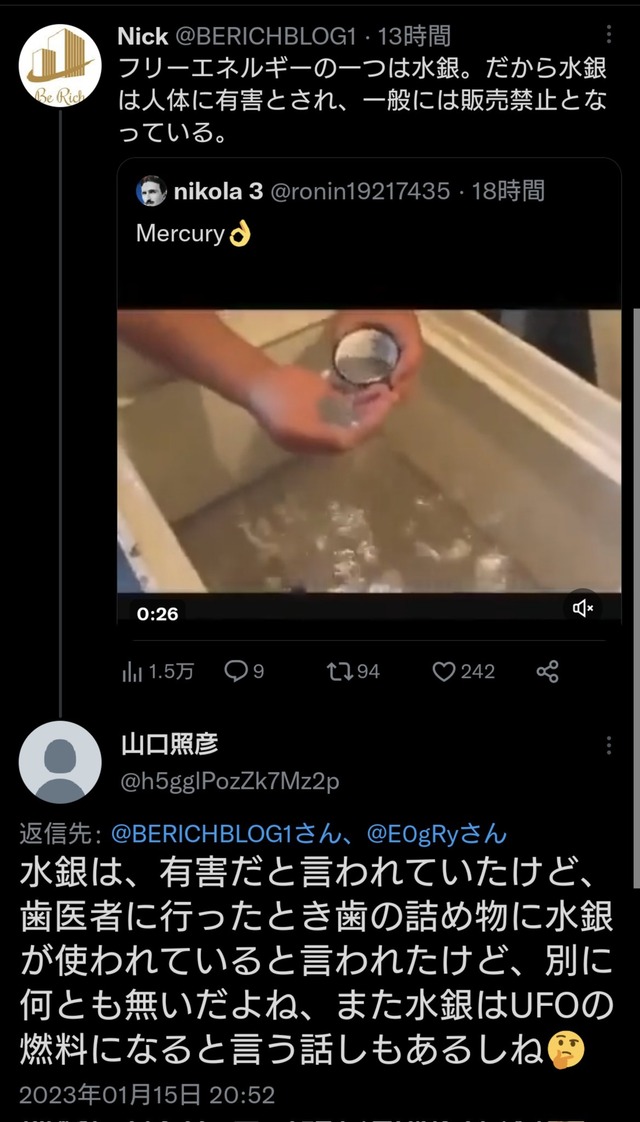Screen dimensions: 640x1122
Task: Like Nick's tweet
Action: click(x=463, y=672)
